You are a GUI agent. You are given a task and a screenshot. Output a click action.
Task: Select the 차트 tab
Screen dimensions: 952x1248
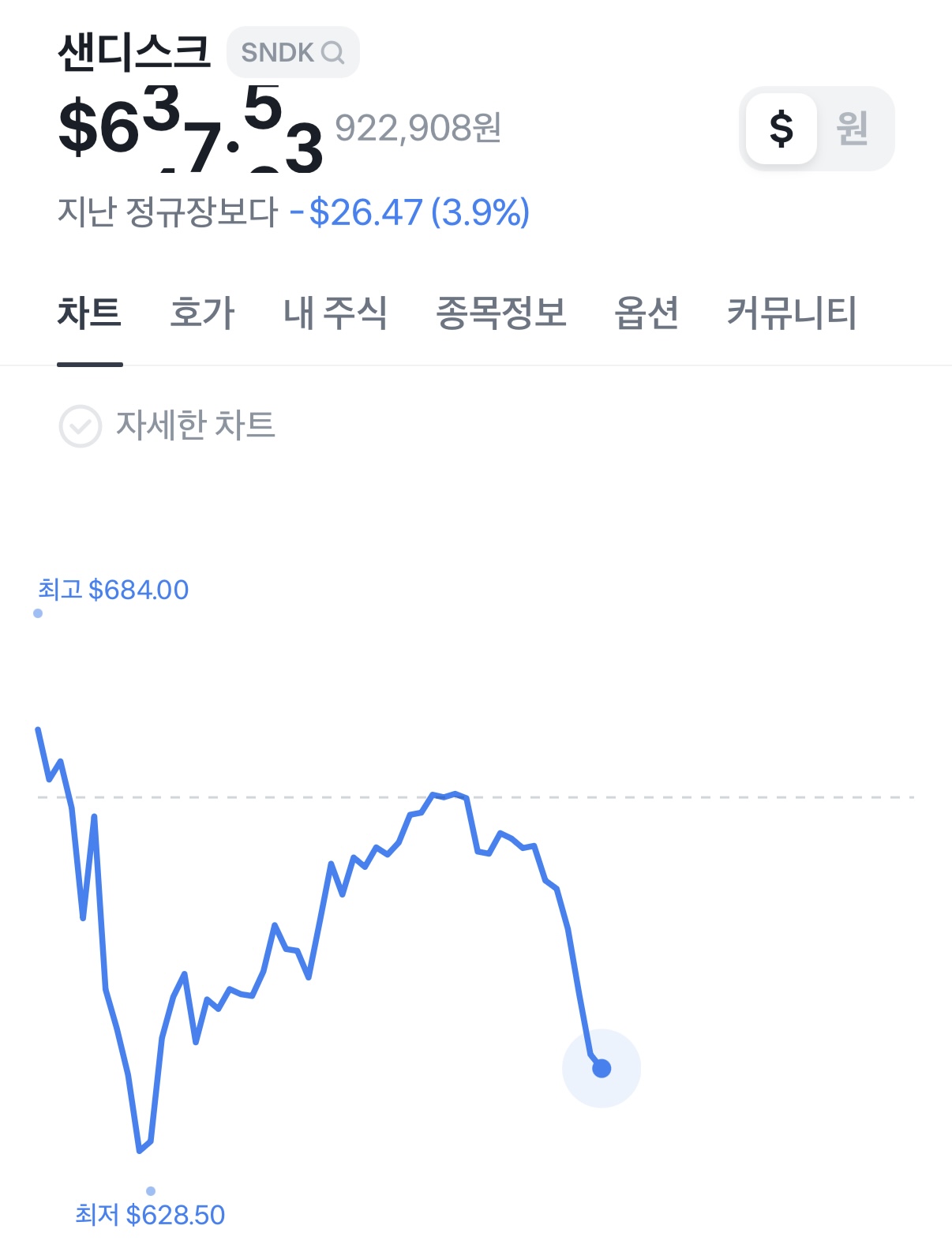coord(89,313)
